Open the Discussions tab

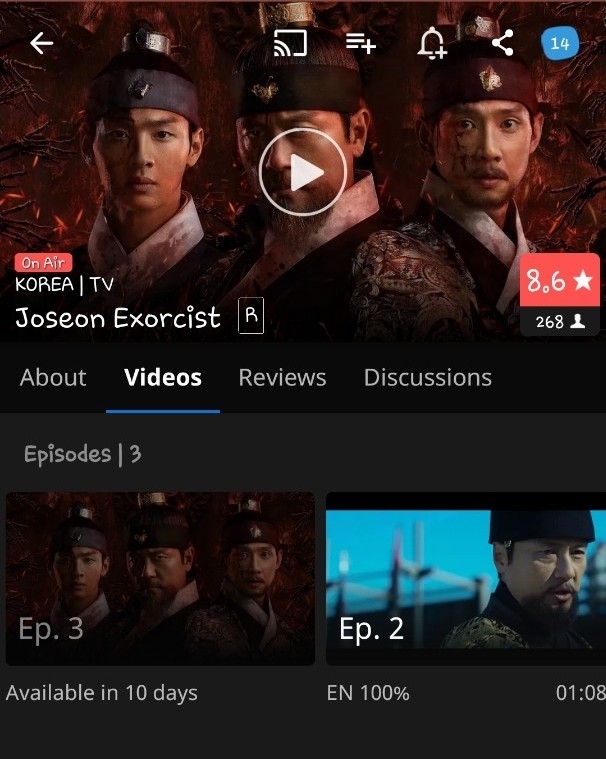(427, 377)
